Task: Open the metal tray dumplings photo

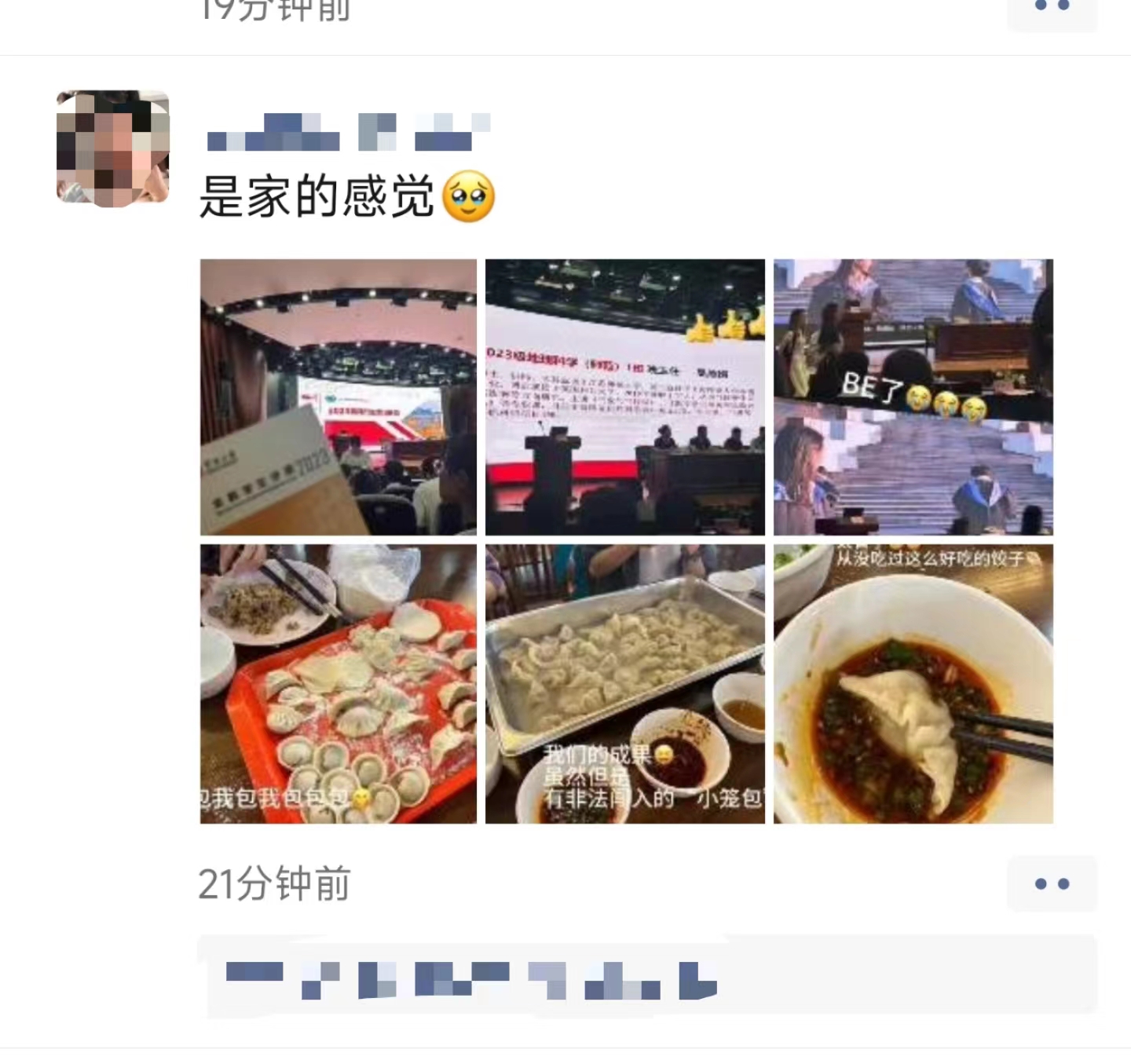Action: point(624,684)
